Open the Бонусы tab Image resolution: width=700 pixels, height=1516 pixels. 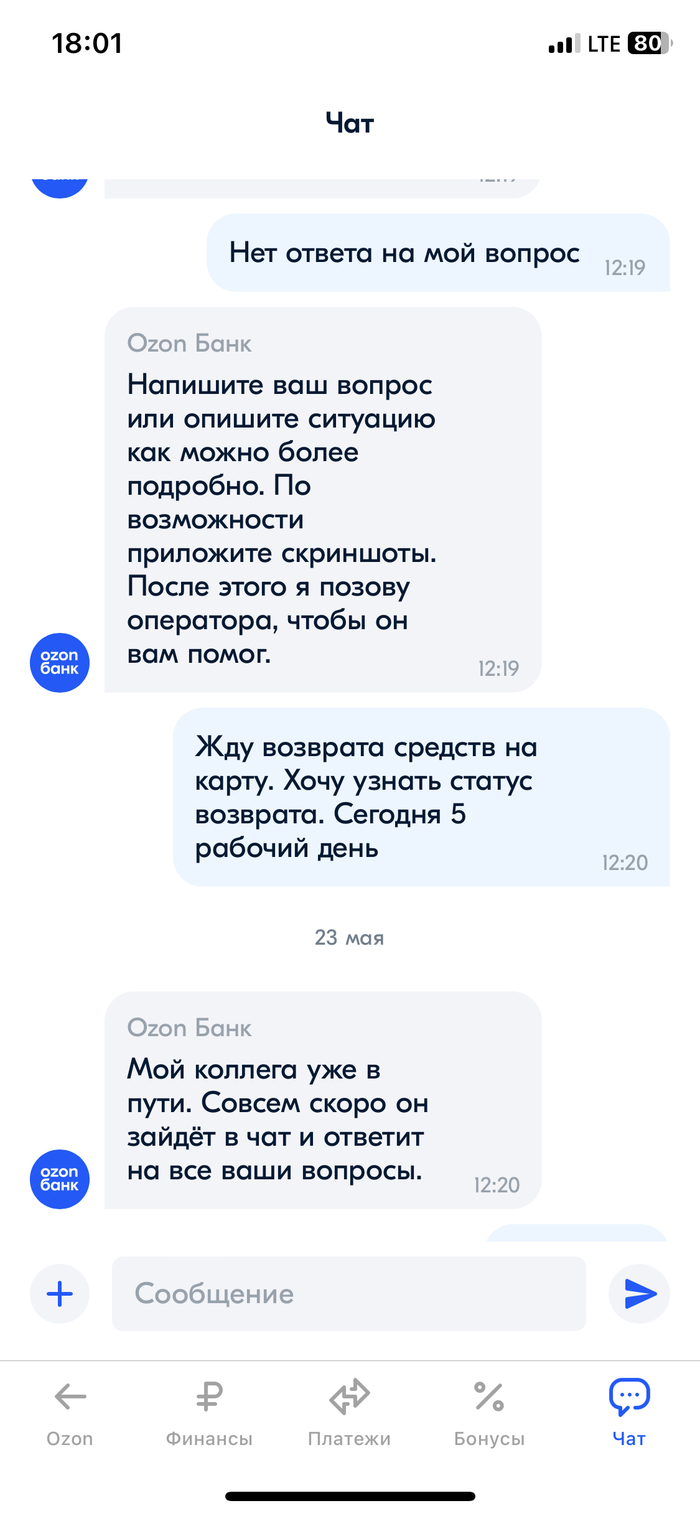(489, 1413)
